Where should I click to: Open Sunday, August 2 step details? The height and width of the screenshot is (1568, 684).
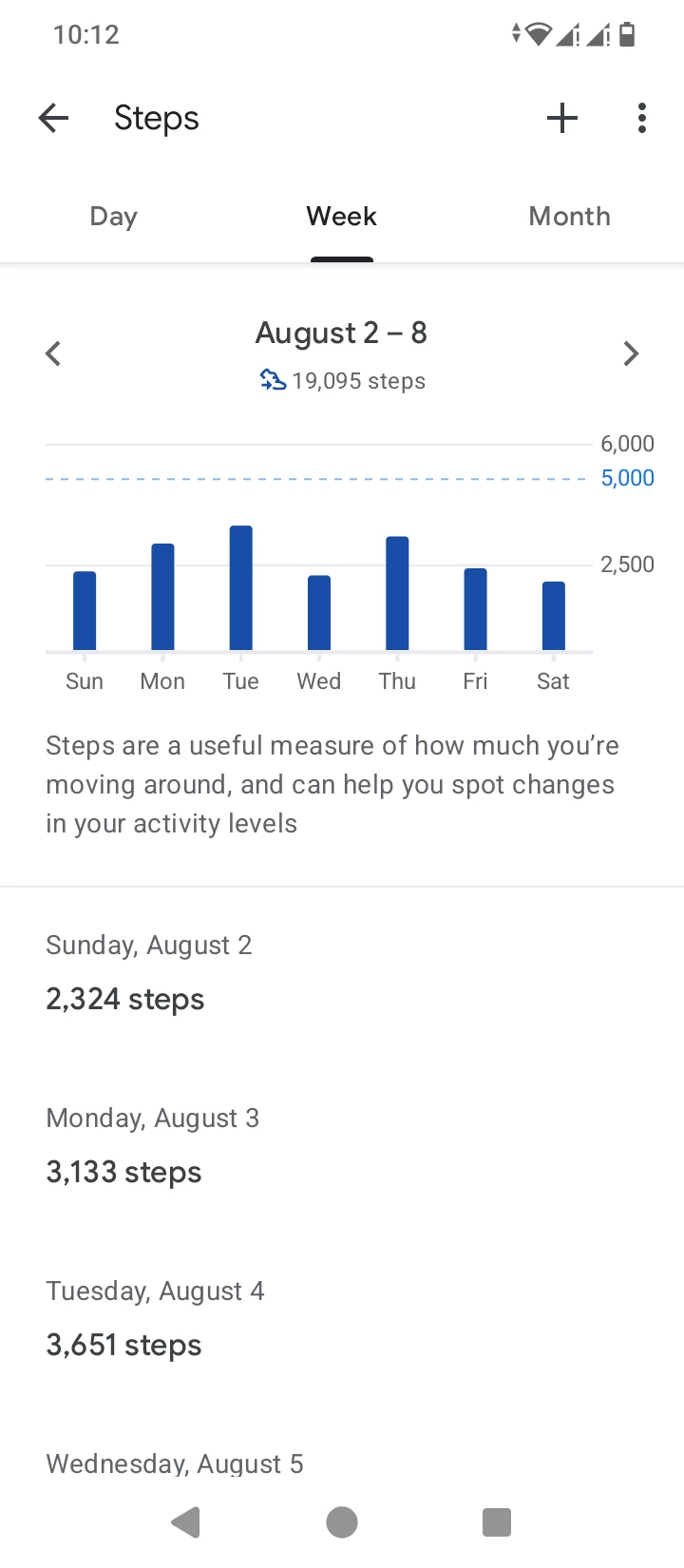(x=342, y=974)
